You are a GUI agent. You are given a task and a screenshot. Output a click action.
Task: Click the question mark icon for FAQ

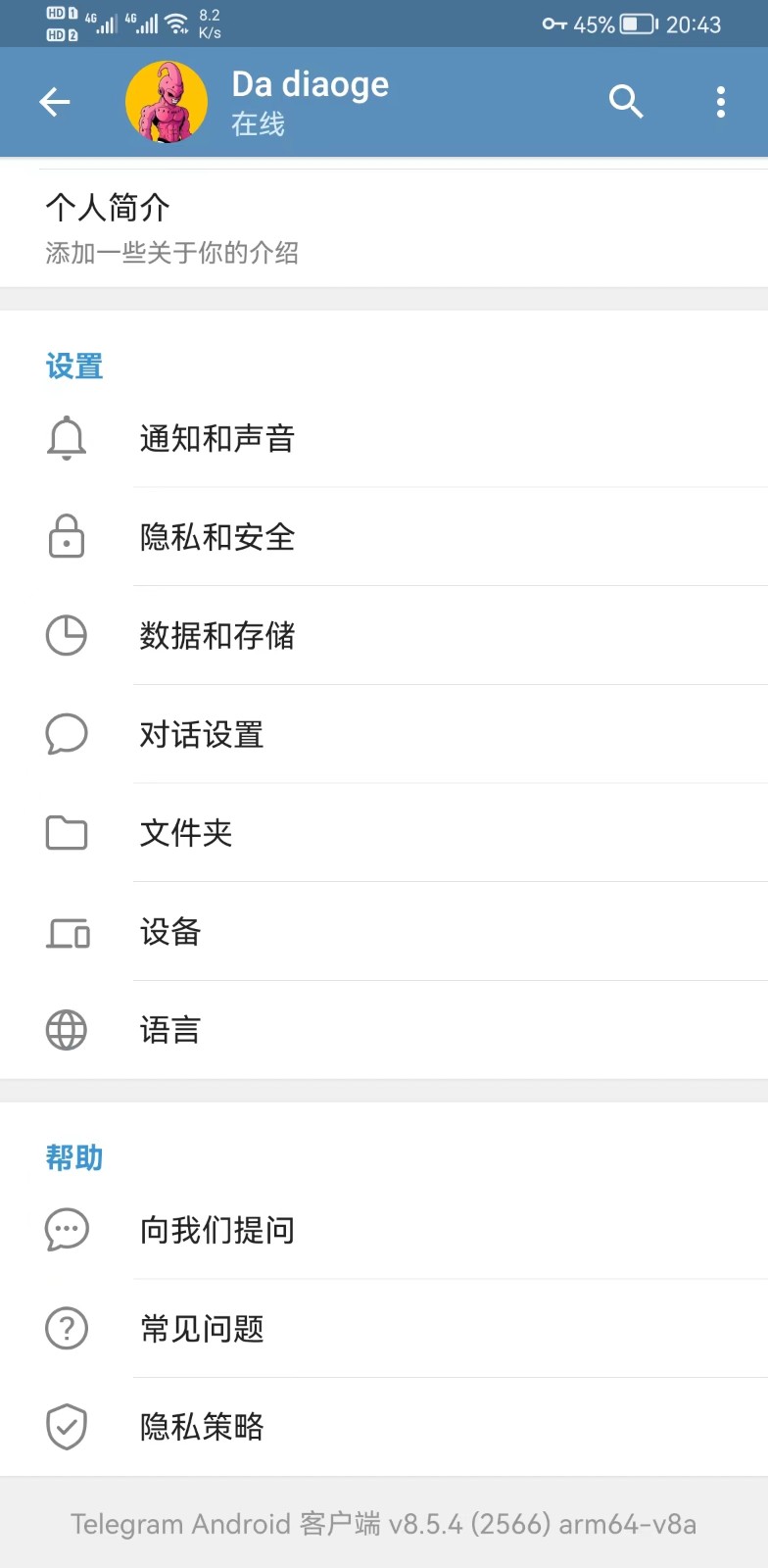point(66,1329)
